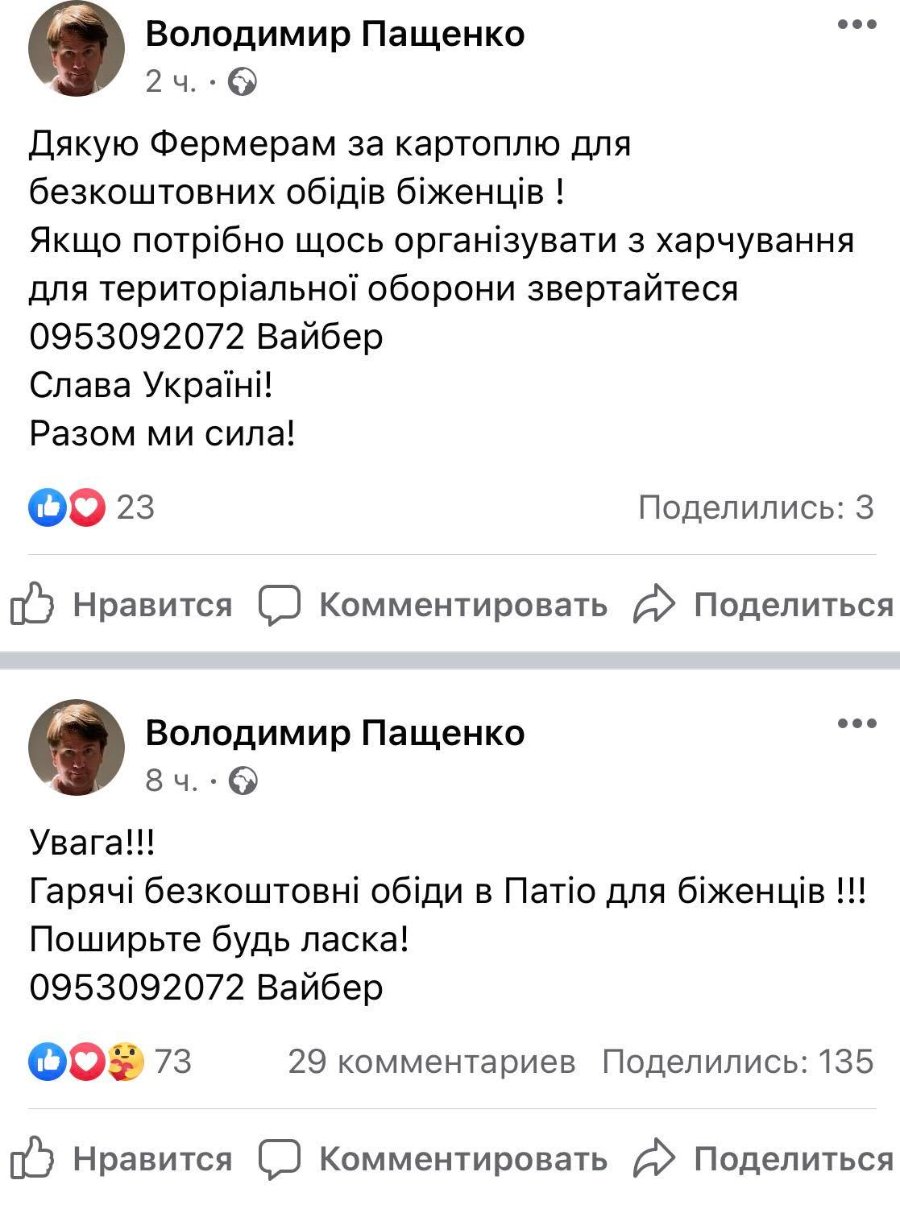Like the post thanking farmers for potatoes
This screenshot has width=900, height=1205.
120,605
